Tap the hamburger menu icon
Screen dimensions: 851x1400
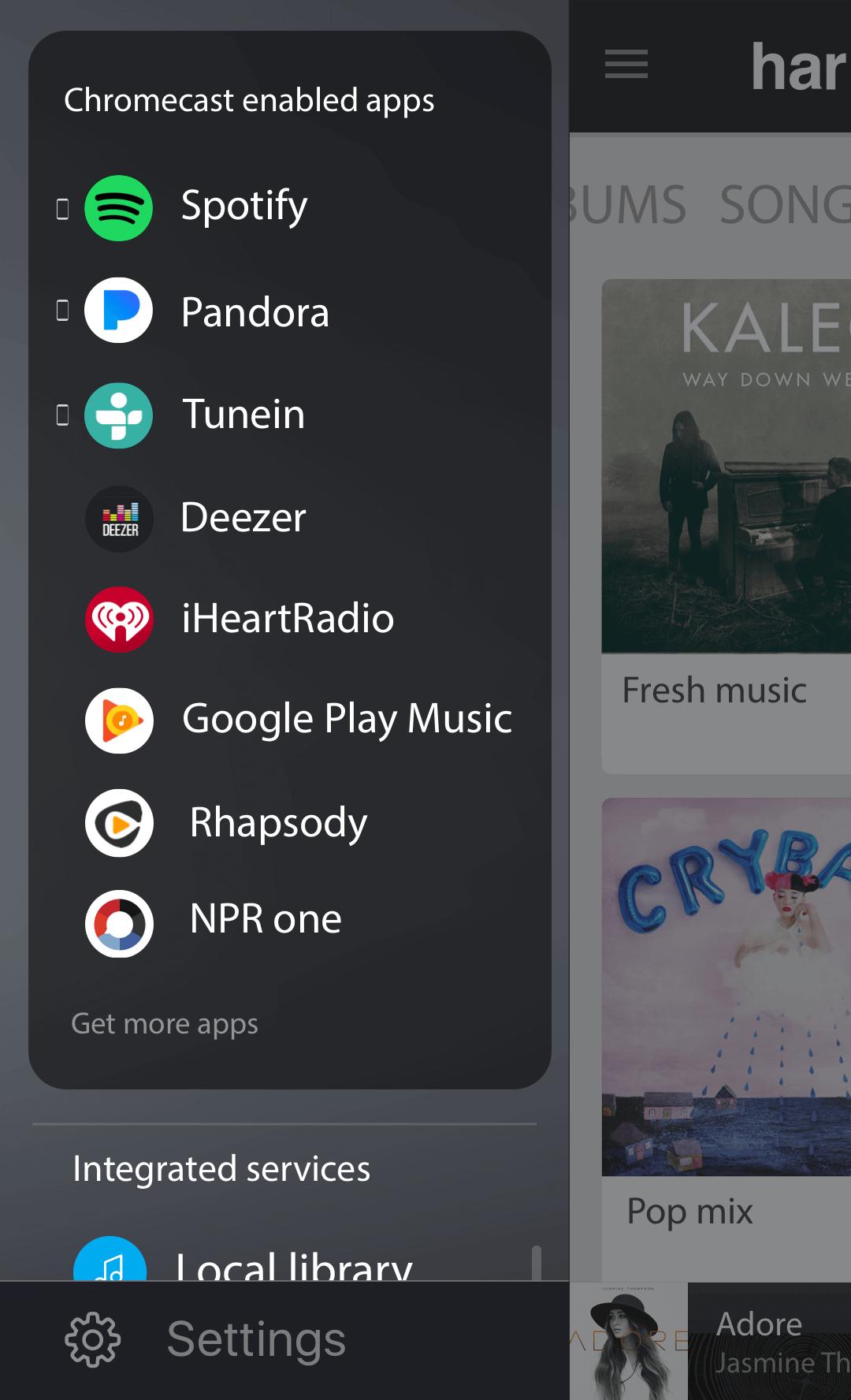click(x=626, y=65)
